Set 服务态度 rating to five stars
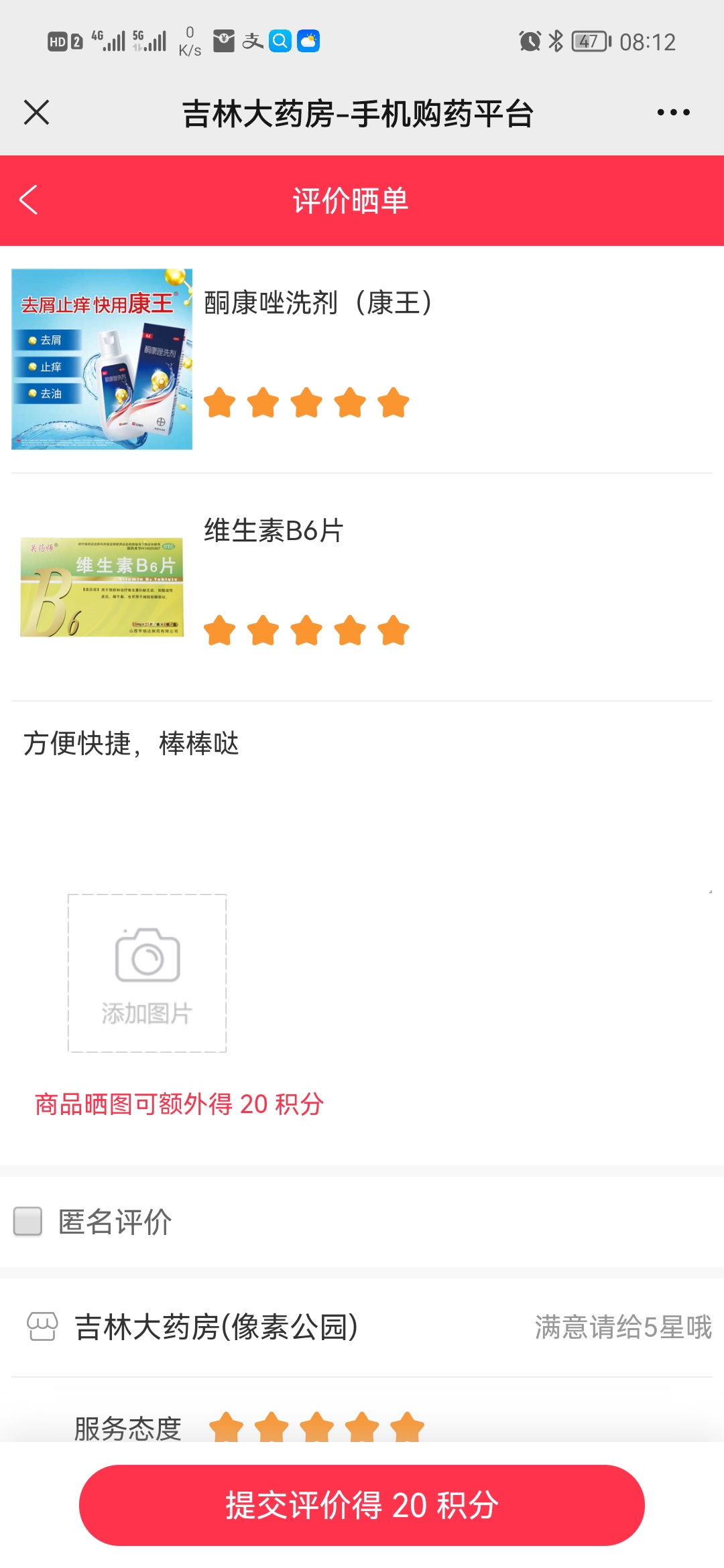This screenshot has height=1568, width=724. click(408, 1427)
